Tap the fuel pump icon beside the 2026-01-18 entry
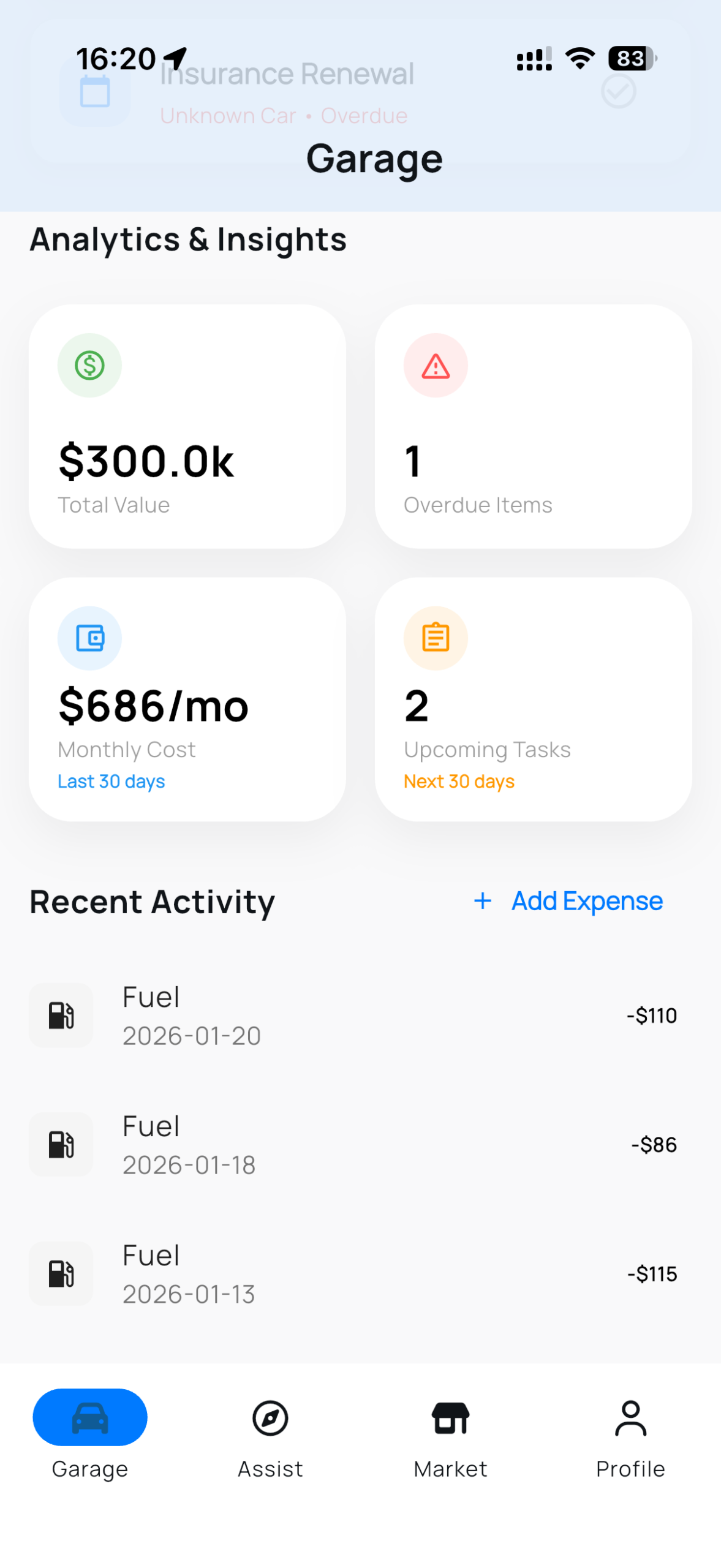 coord(61,1144)
